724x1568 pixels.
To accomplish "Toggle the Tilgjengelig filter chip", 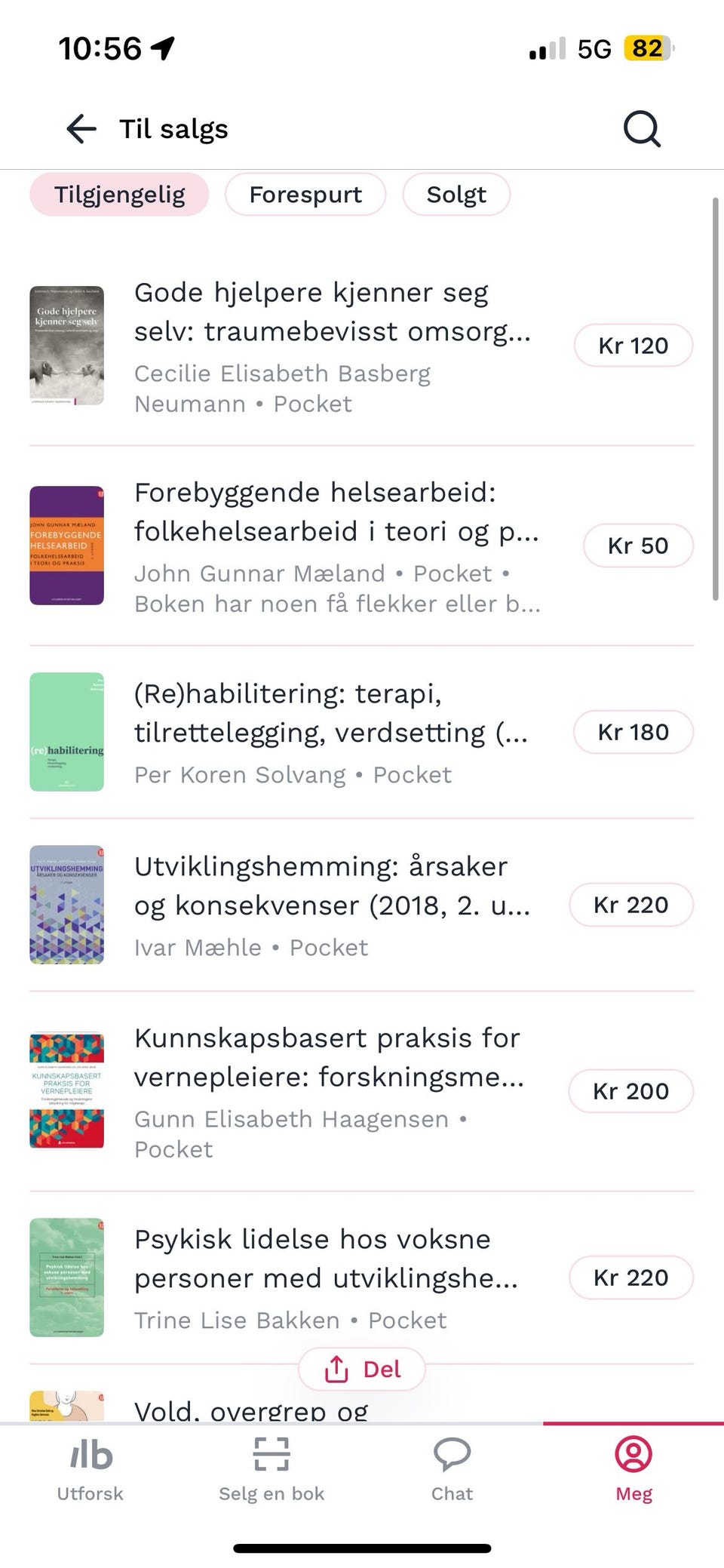I will [119, 194].
